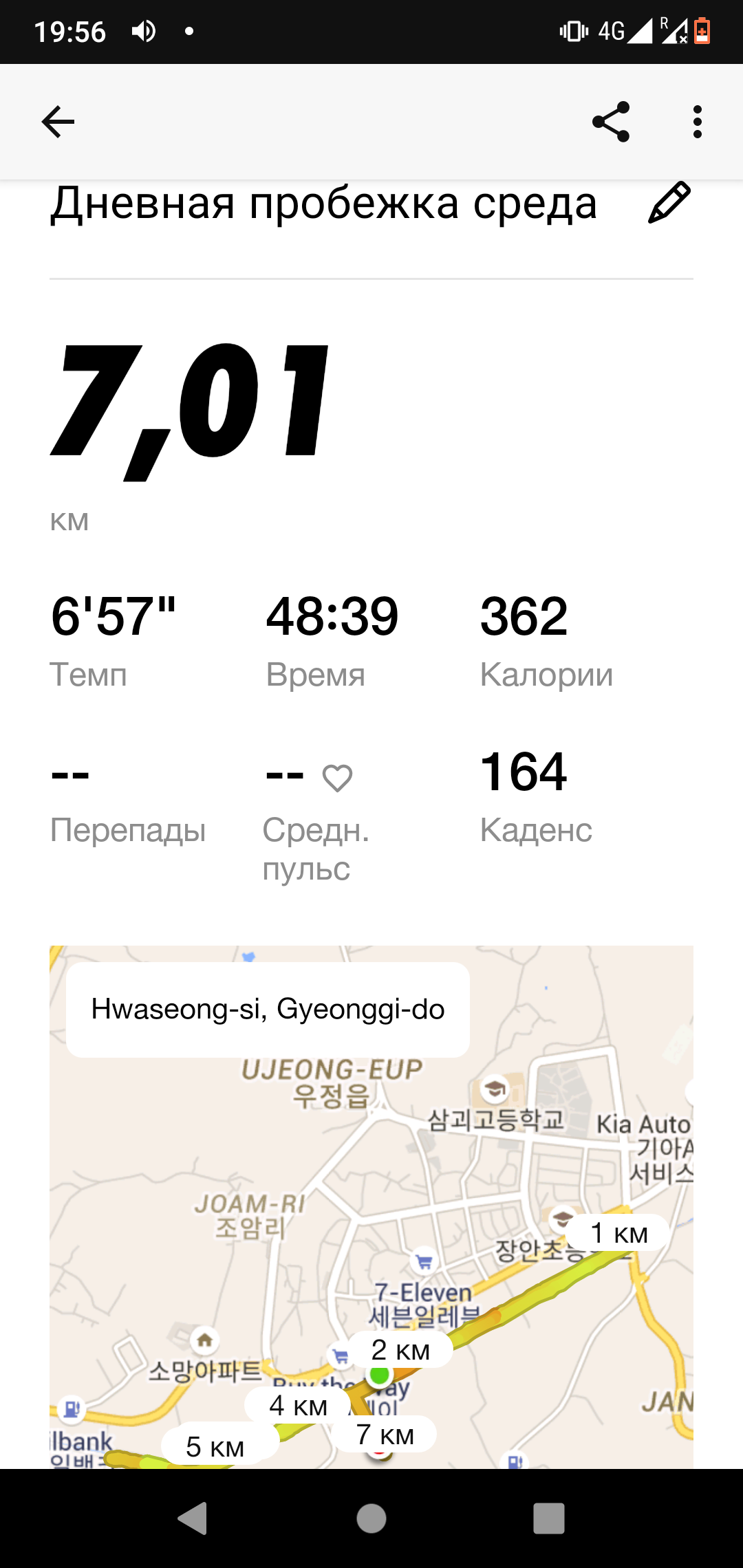Image resolution: width=743 pixels, height=1568 pixels.
Task: Go back using the top arrow
Action: click(x=58, y=122)
